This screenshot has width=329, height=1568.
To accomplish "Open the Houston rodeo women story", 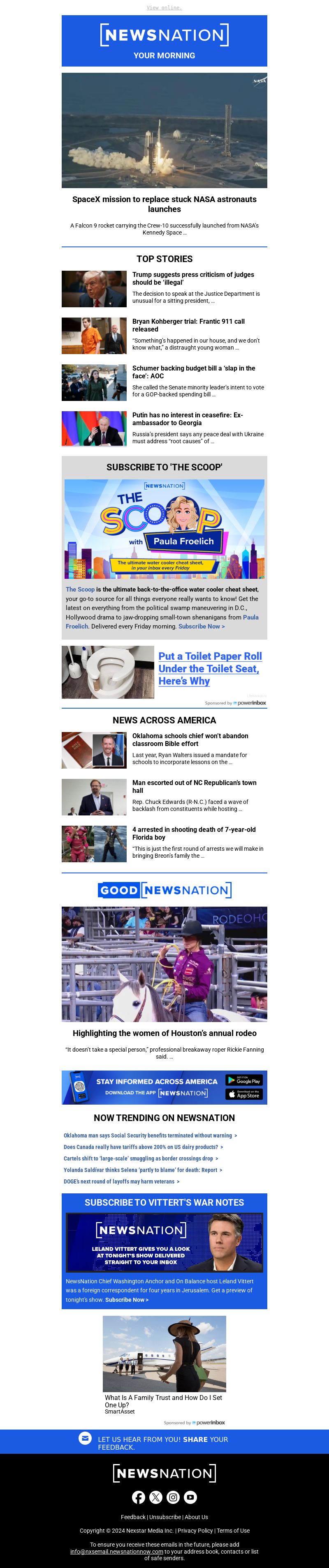I will point(164,1033).
